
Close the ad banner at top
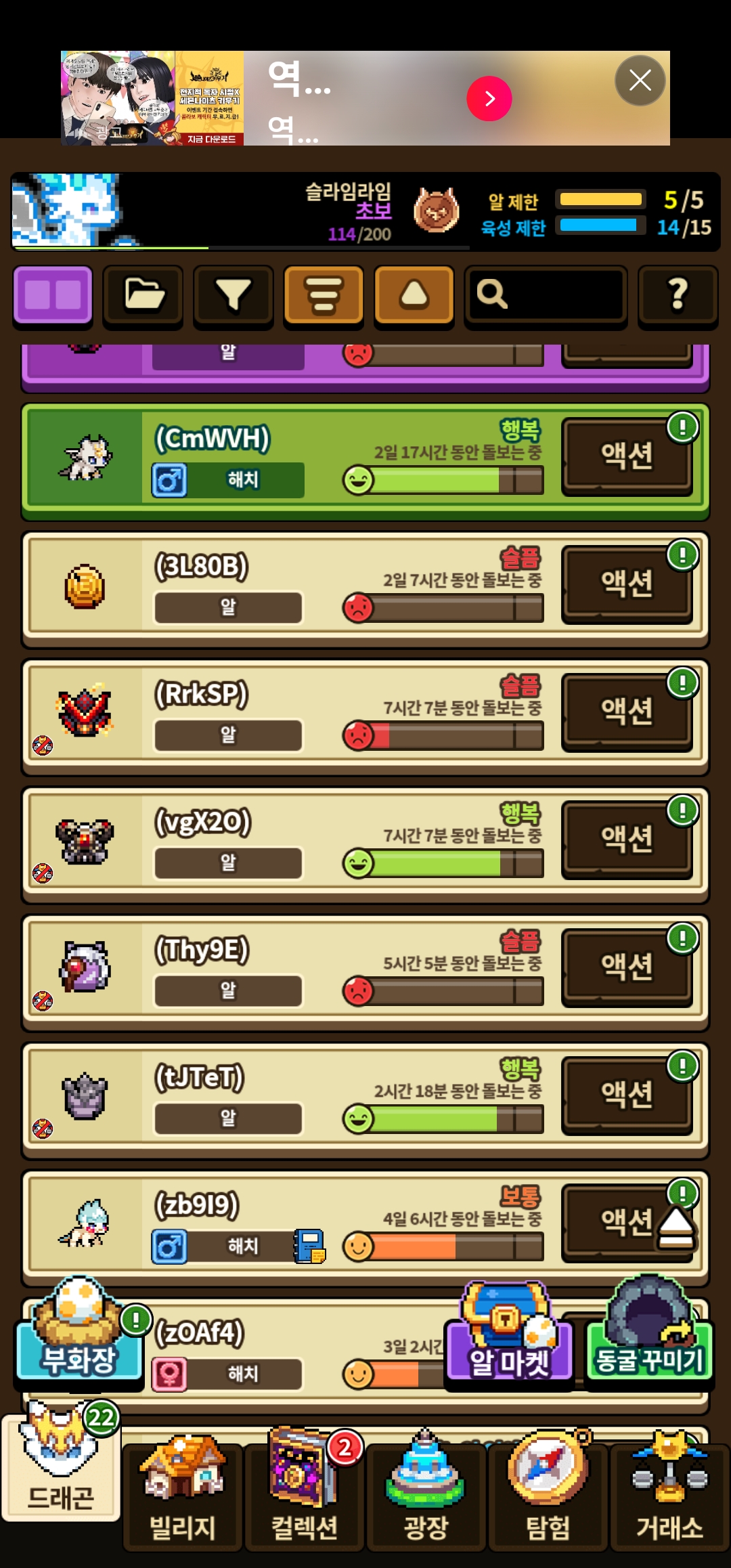pos(640,81)
